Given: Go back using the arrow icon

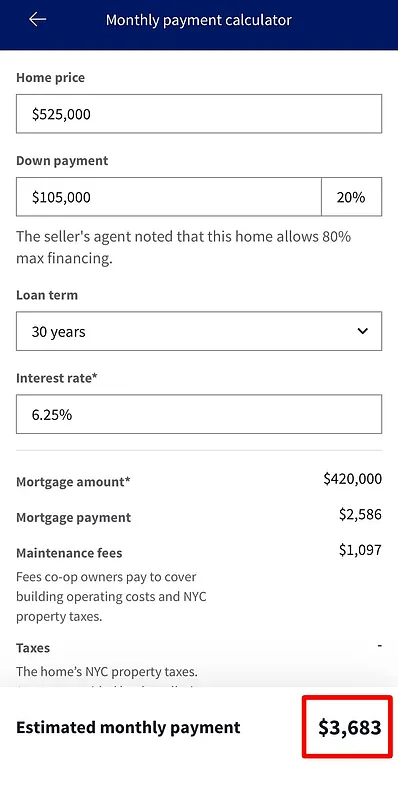Looking at the screenshot, I should tap(37, 19).
